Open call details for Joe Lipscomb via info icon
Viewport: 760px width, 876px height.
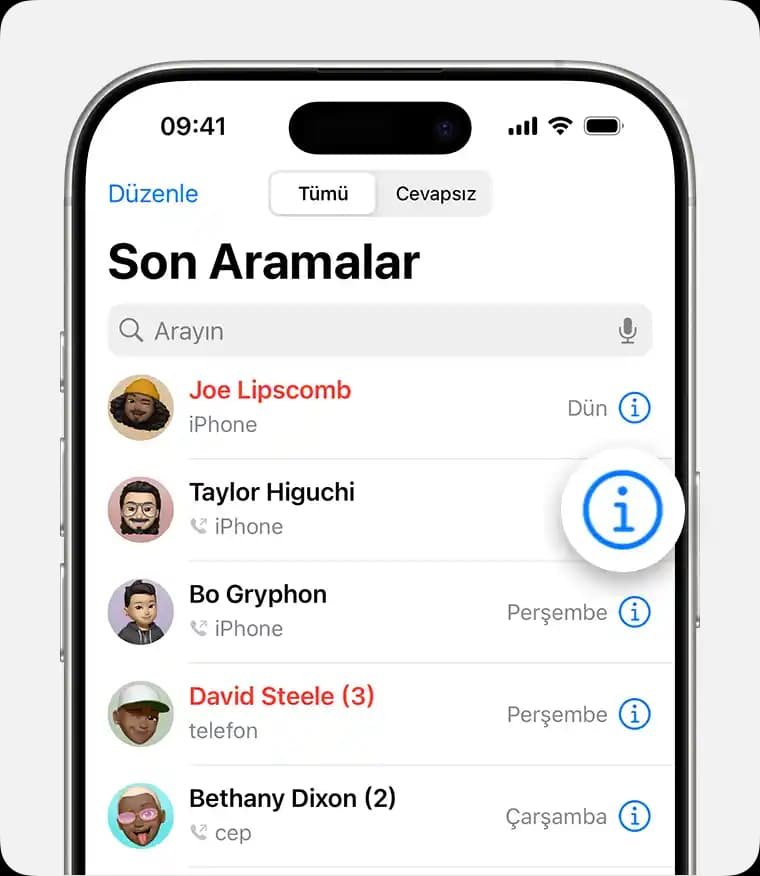pos(636,408)
